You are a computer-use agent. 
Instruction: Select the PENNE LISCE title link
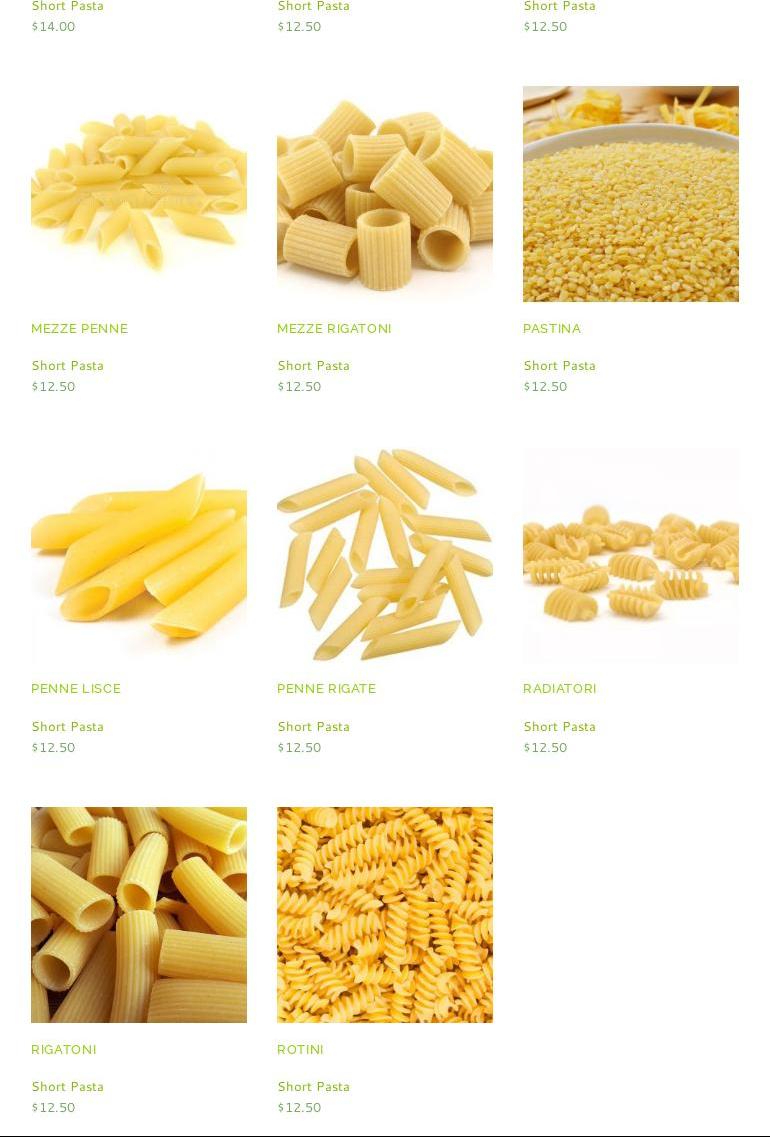(76, 689)
